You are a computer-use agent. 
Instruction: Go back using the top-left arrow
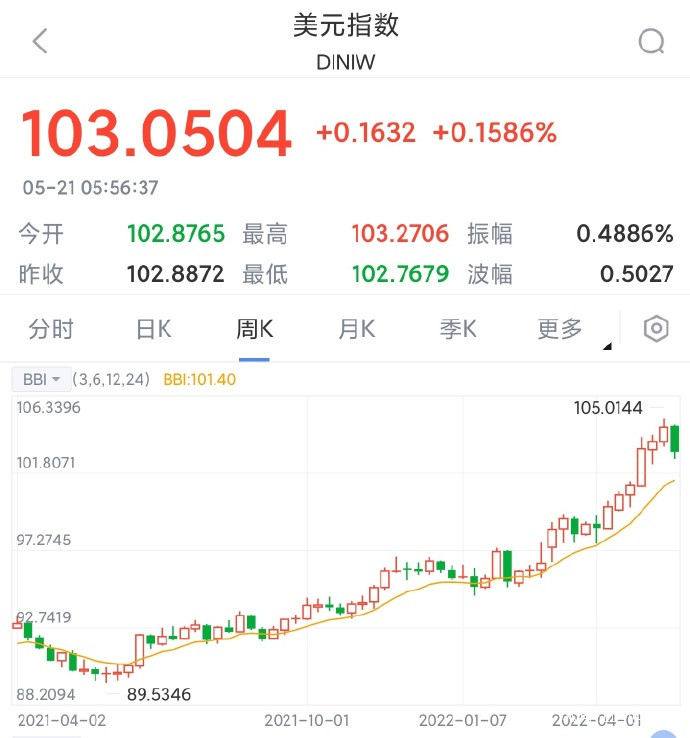click(40, 41)
